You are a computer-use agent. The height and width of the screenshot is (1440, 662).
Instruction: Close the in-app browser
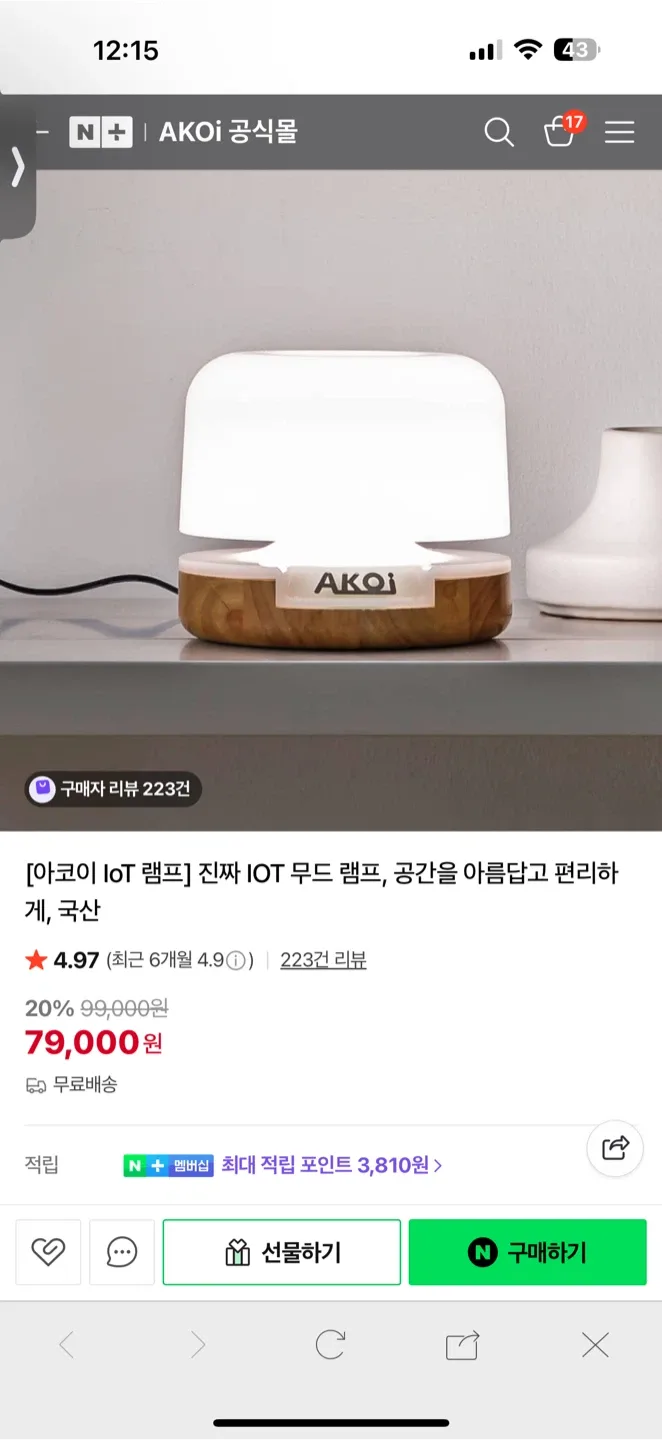[x=595, y=1345]
